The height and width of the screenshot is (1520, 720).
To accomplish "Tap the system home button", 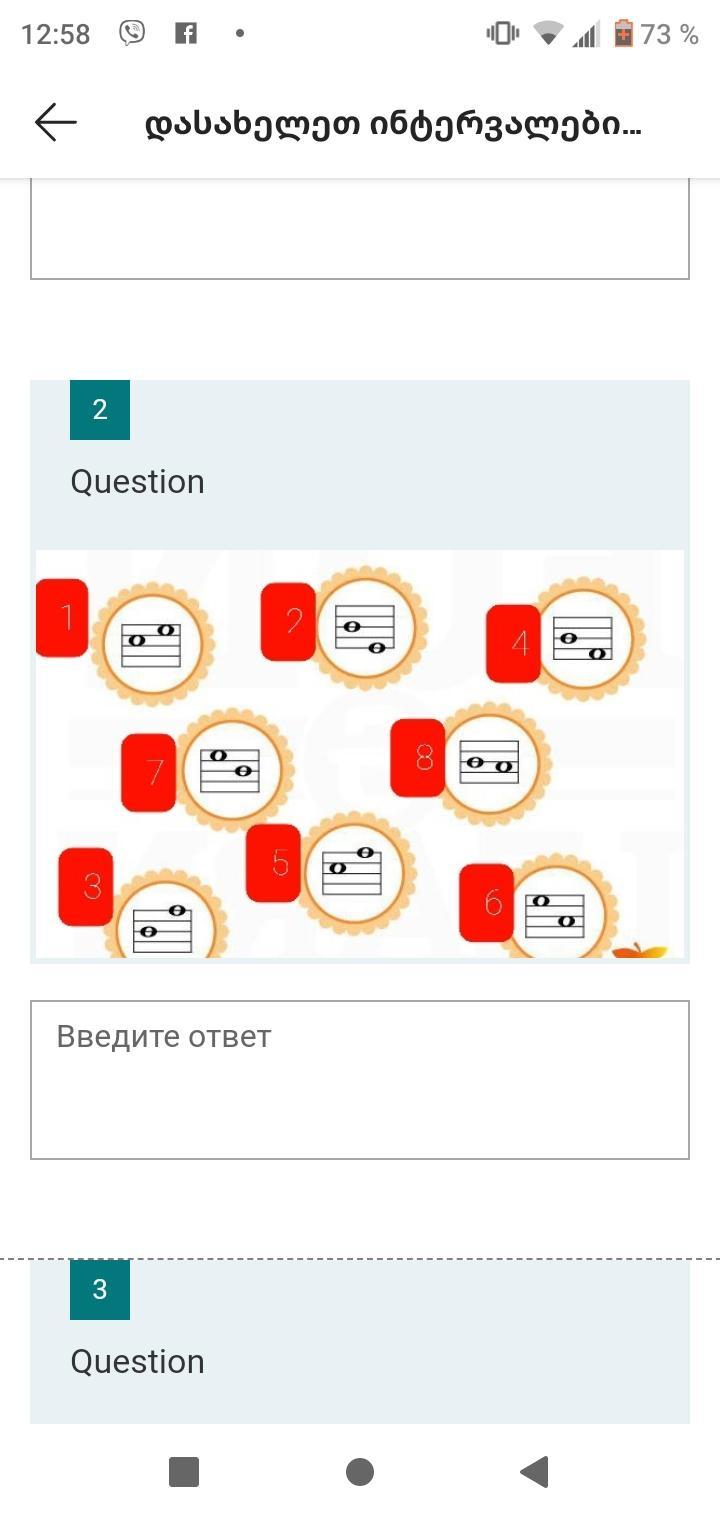I will pyautogui.click(x=360, y=1472).
